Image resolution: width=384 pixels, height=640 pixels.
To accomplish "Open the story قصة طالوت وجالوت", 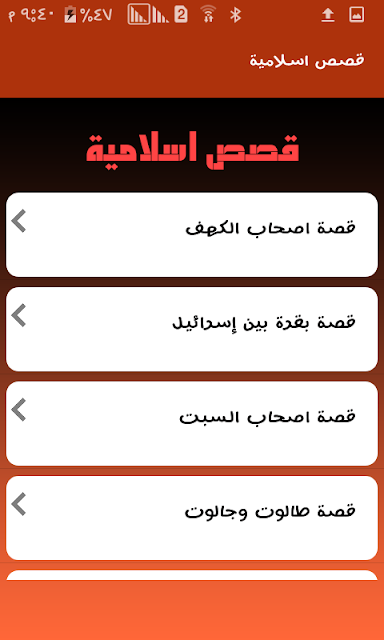I will (192, 518).
